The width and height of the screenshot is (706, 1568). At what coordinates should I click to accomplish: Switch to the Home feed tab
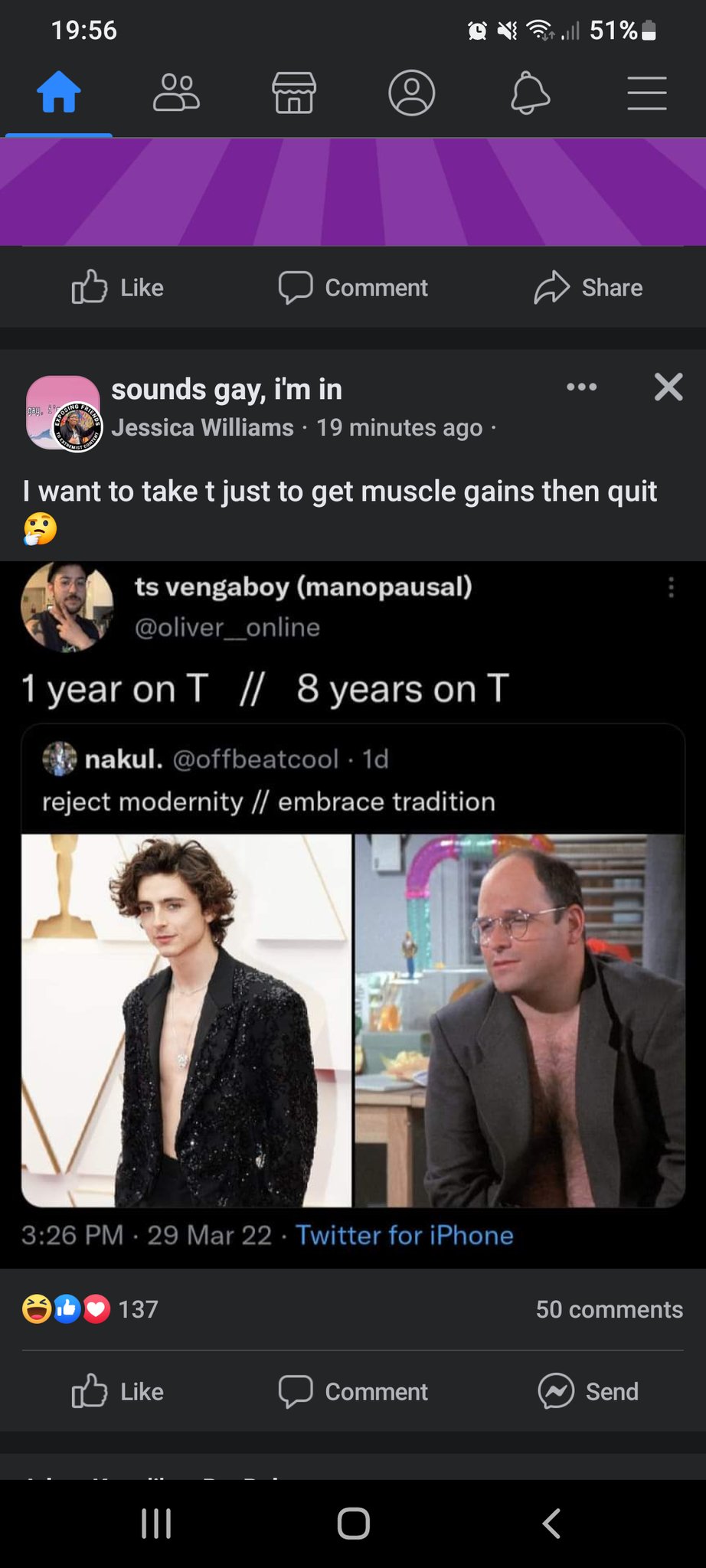58,93
